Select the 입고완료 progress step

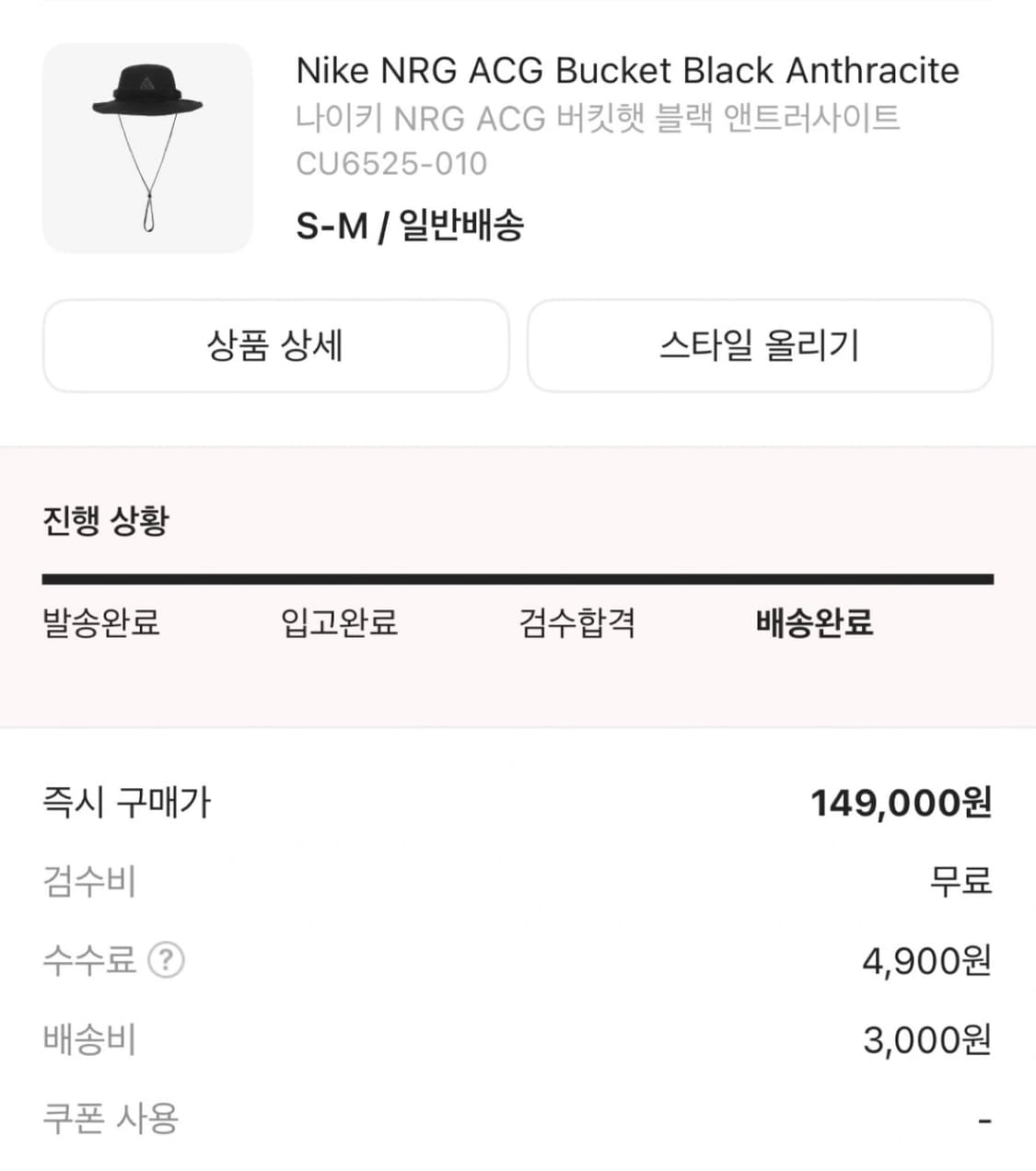click(x=341, y=624)
